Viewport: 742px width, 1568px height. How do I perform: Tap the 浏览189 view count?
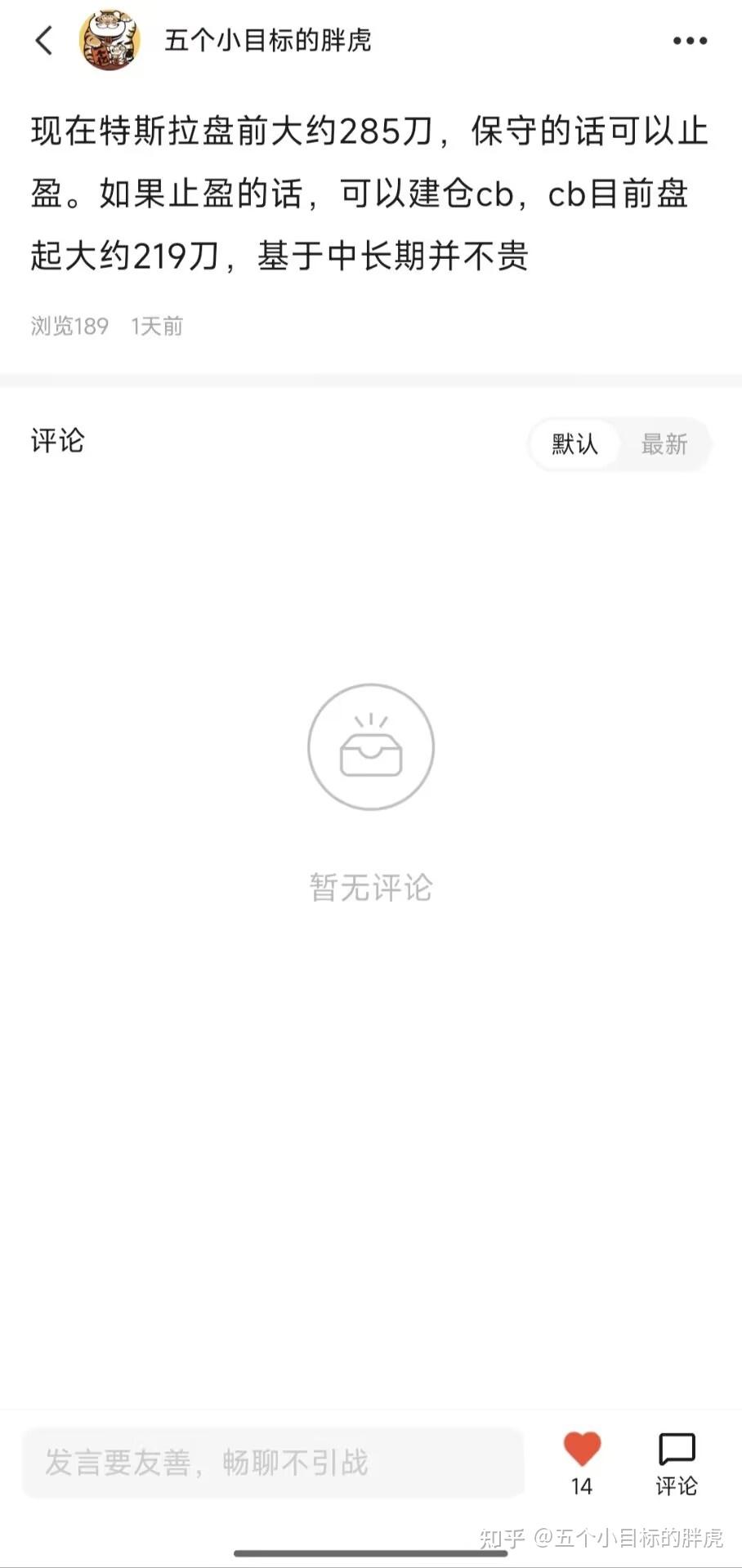tap(69, 327)
